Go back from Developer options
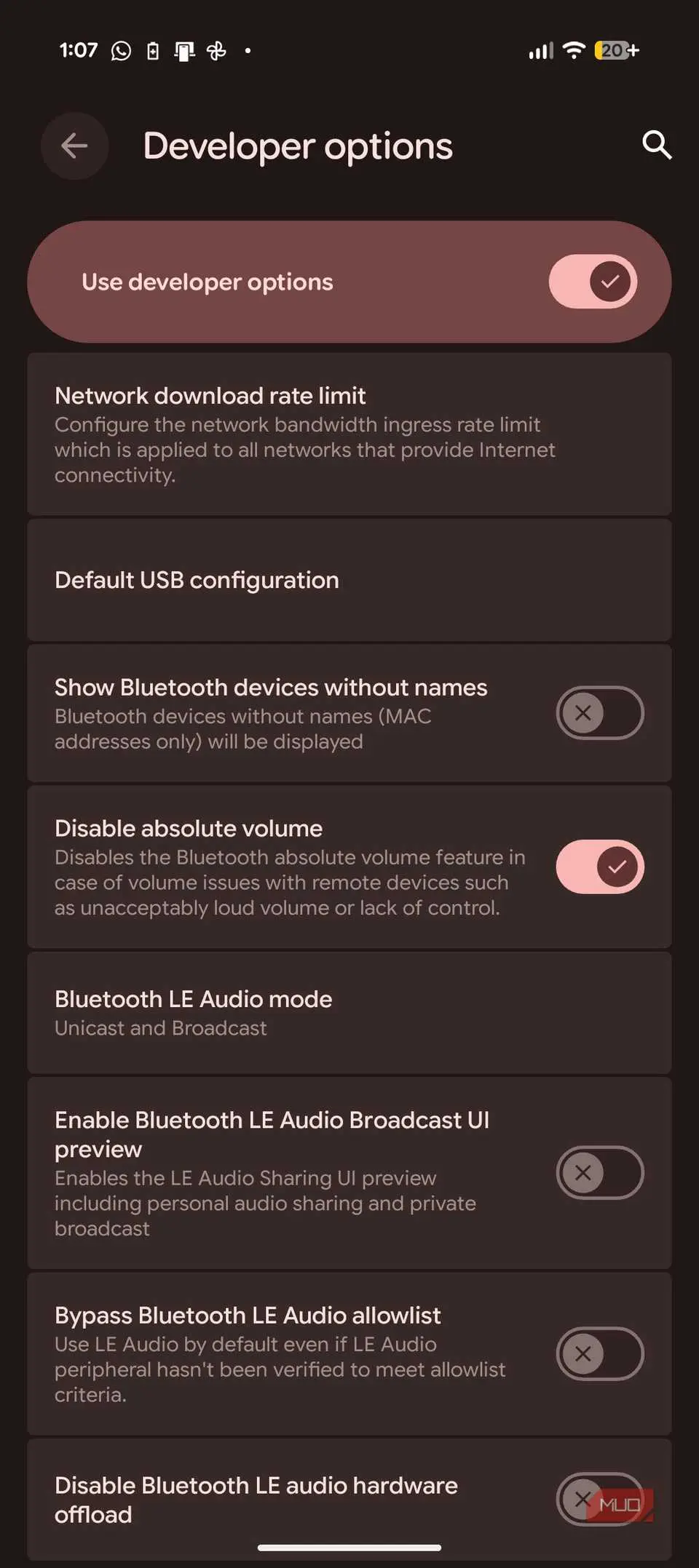 (74, 146)
